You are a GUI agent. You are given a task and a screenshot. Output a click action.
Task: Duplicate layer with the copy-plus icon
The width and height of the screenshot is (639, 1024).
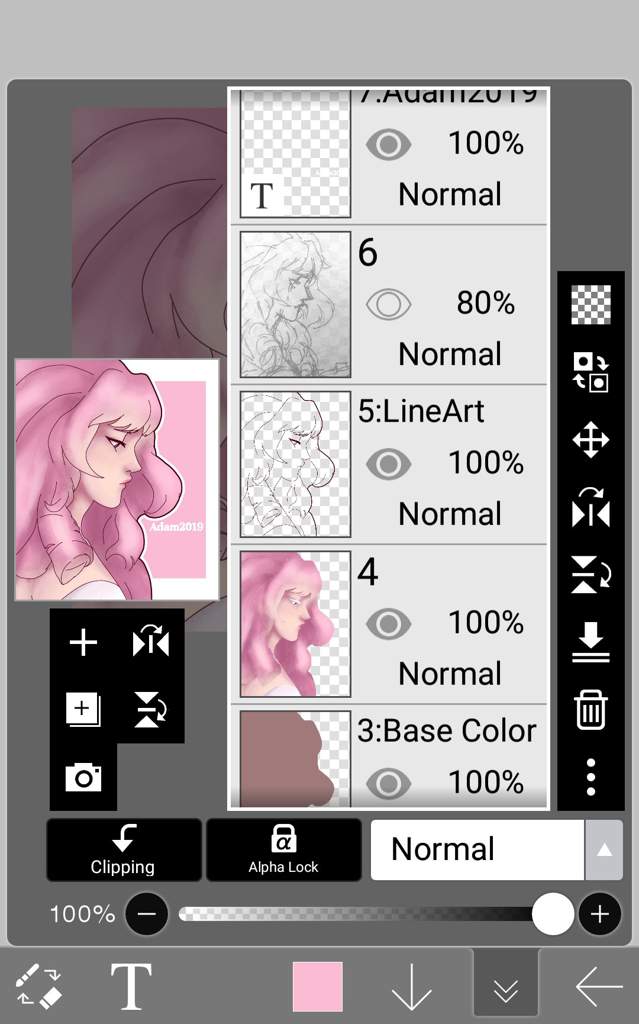click(83, 709)
